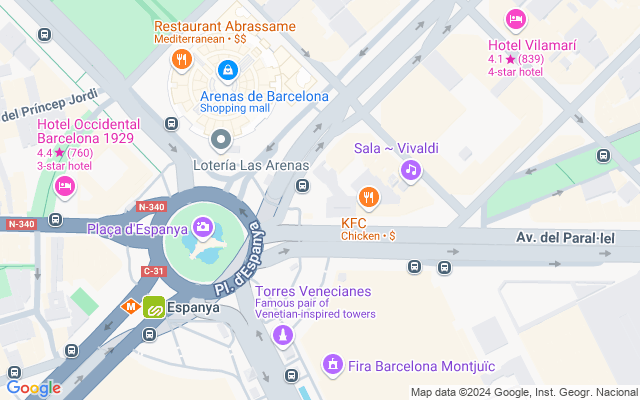Tap the Torres Venecianes monument pin
Viewport: 640px width, 400px height.
284,335
